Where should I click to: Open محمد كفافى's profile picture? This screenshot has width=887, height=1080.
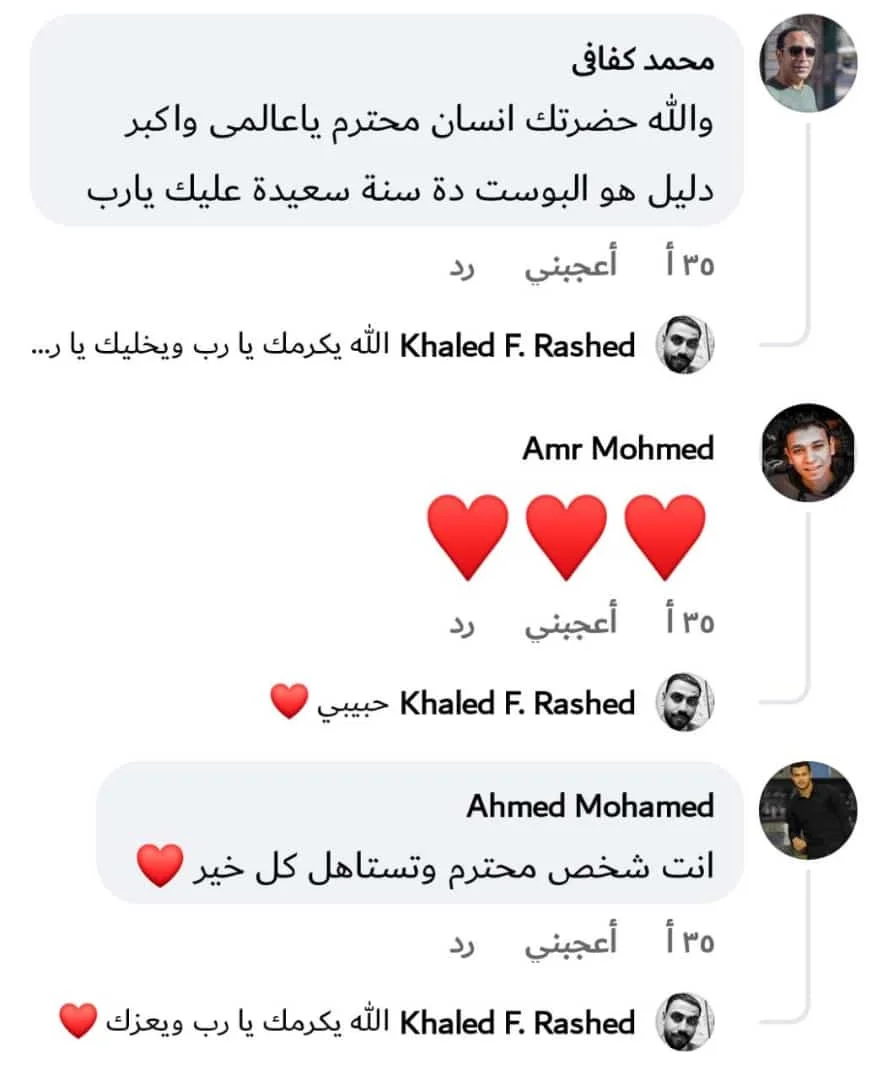click(810, 63)
